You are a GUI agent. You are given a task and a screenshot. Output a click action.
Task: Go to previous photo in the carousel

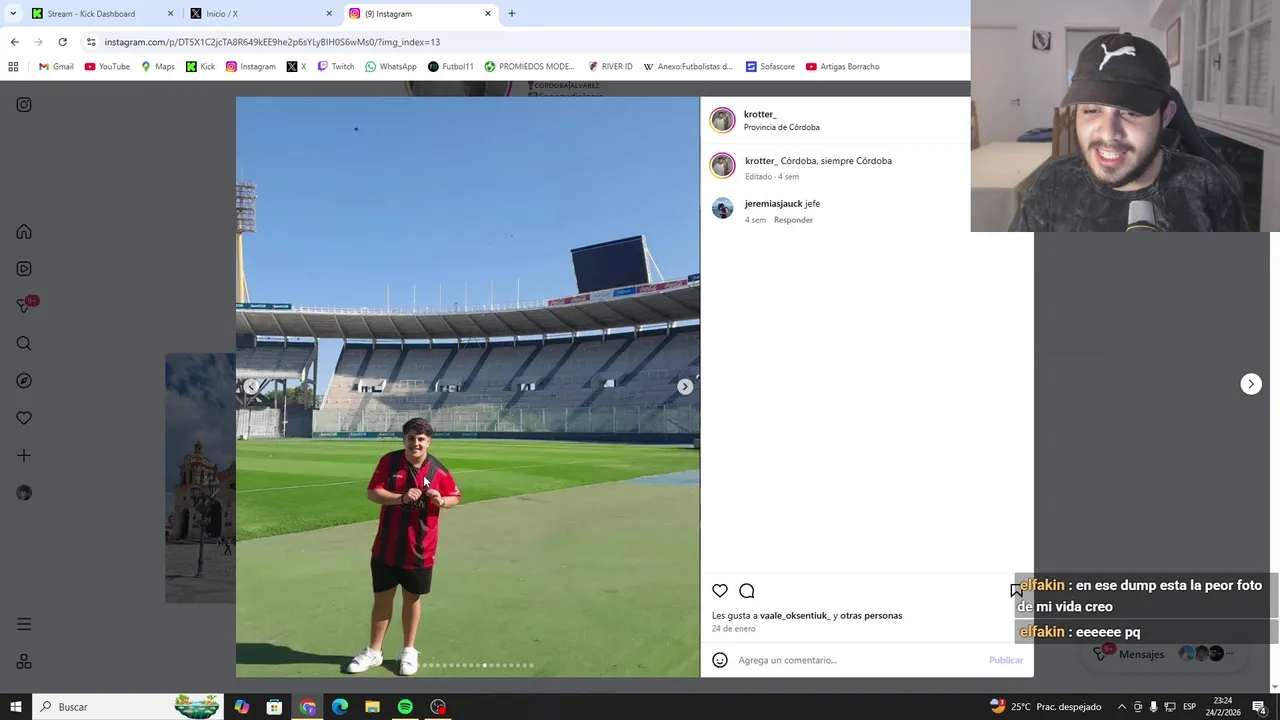coord(251,387)
